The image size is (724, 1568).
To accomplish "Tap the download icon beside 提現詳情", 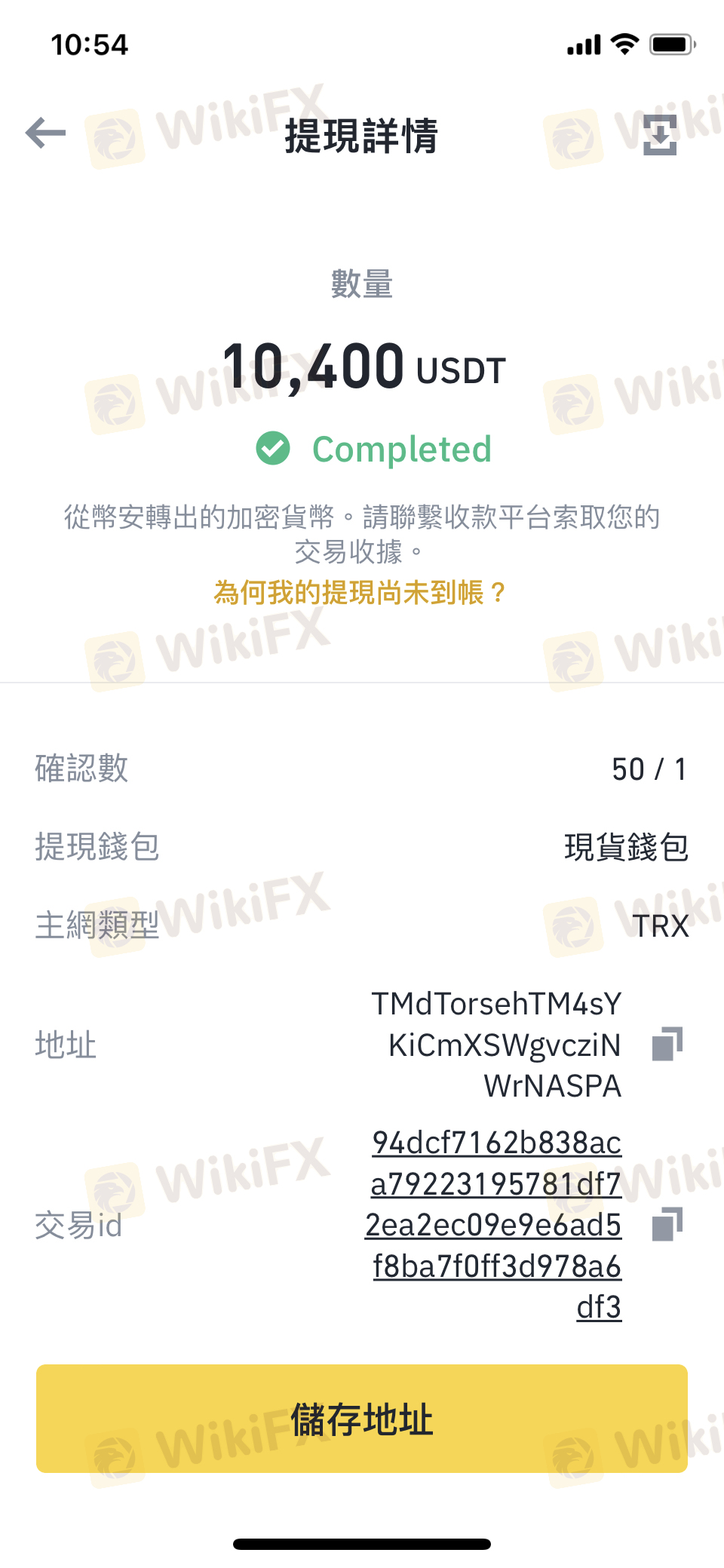I will click(660, 135).
